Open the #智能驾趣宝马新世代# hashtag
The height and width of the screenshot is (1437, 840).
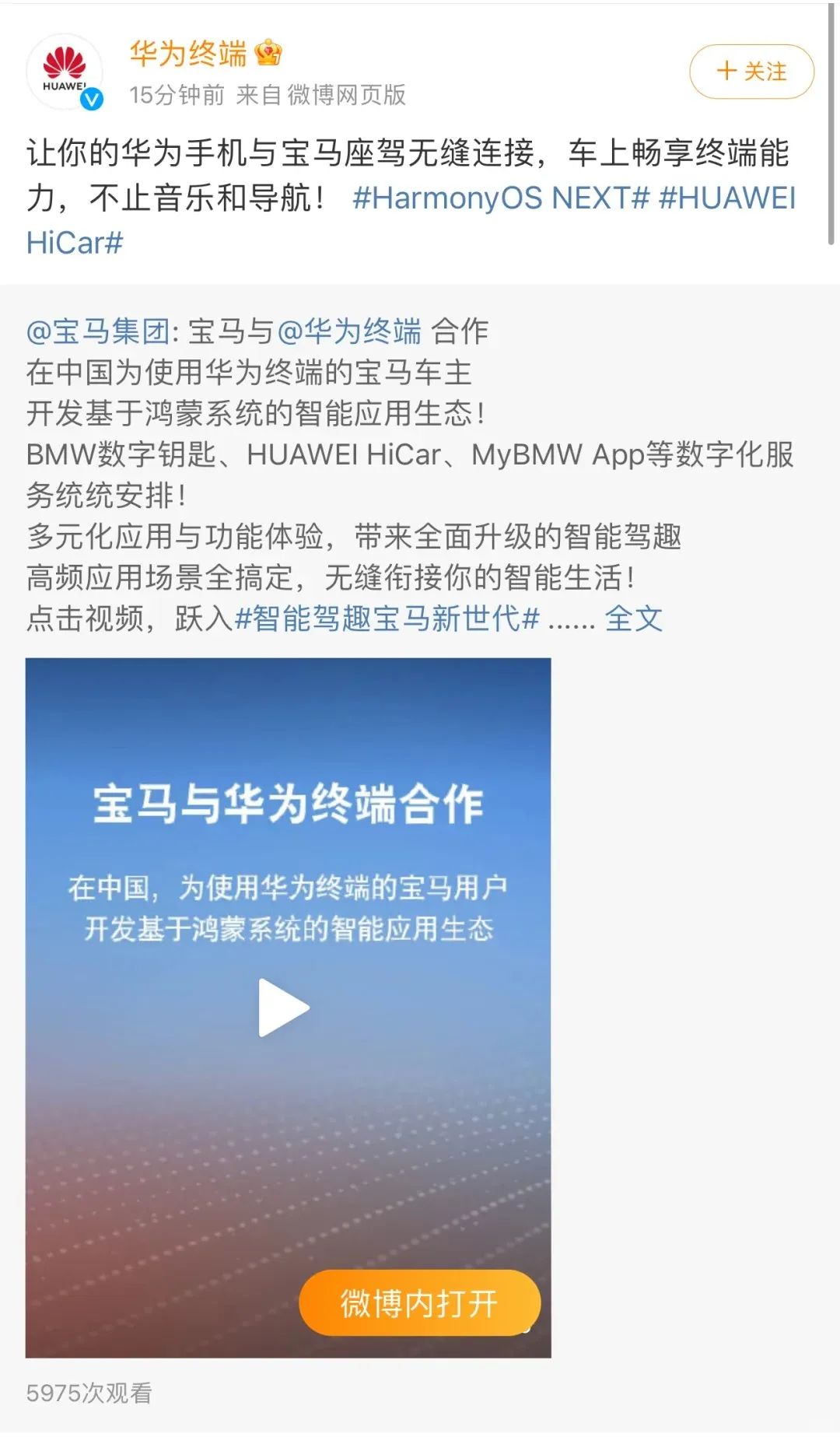[387, 619]
